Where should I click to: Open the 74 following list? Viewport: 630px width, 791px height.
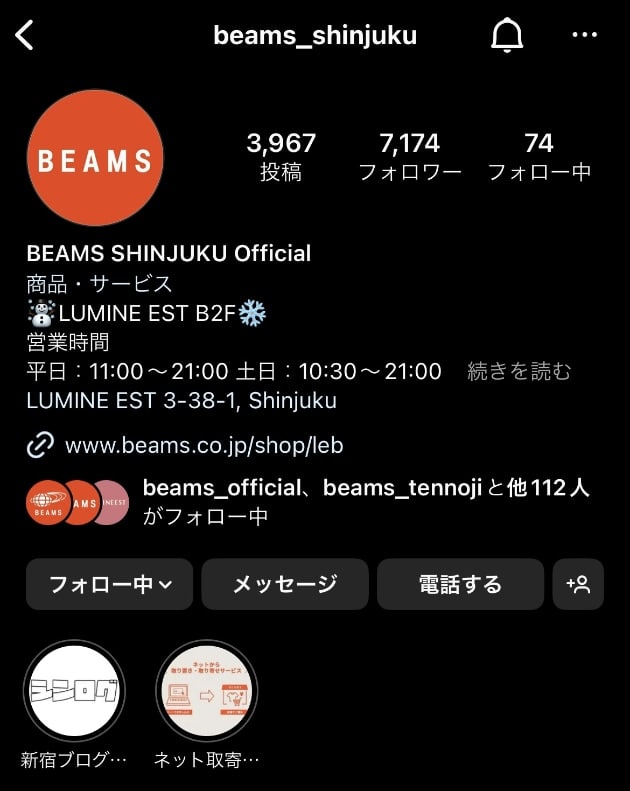[539, 157]
